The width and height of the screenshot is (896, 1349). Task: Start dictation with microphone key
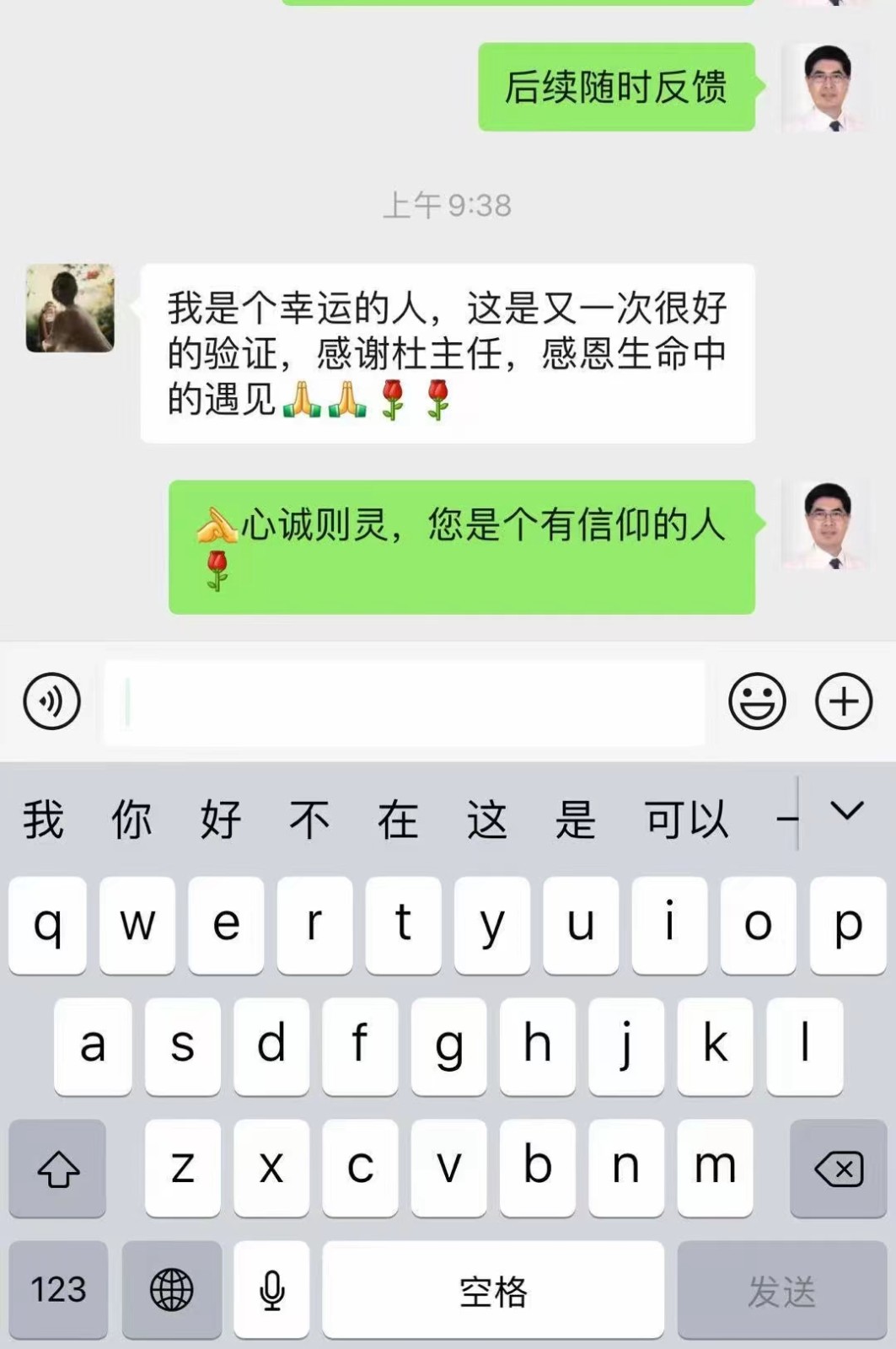click(x=271, y=1289)
